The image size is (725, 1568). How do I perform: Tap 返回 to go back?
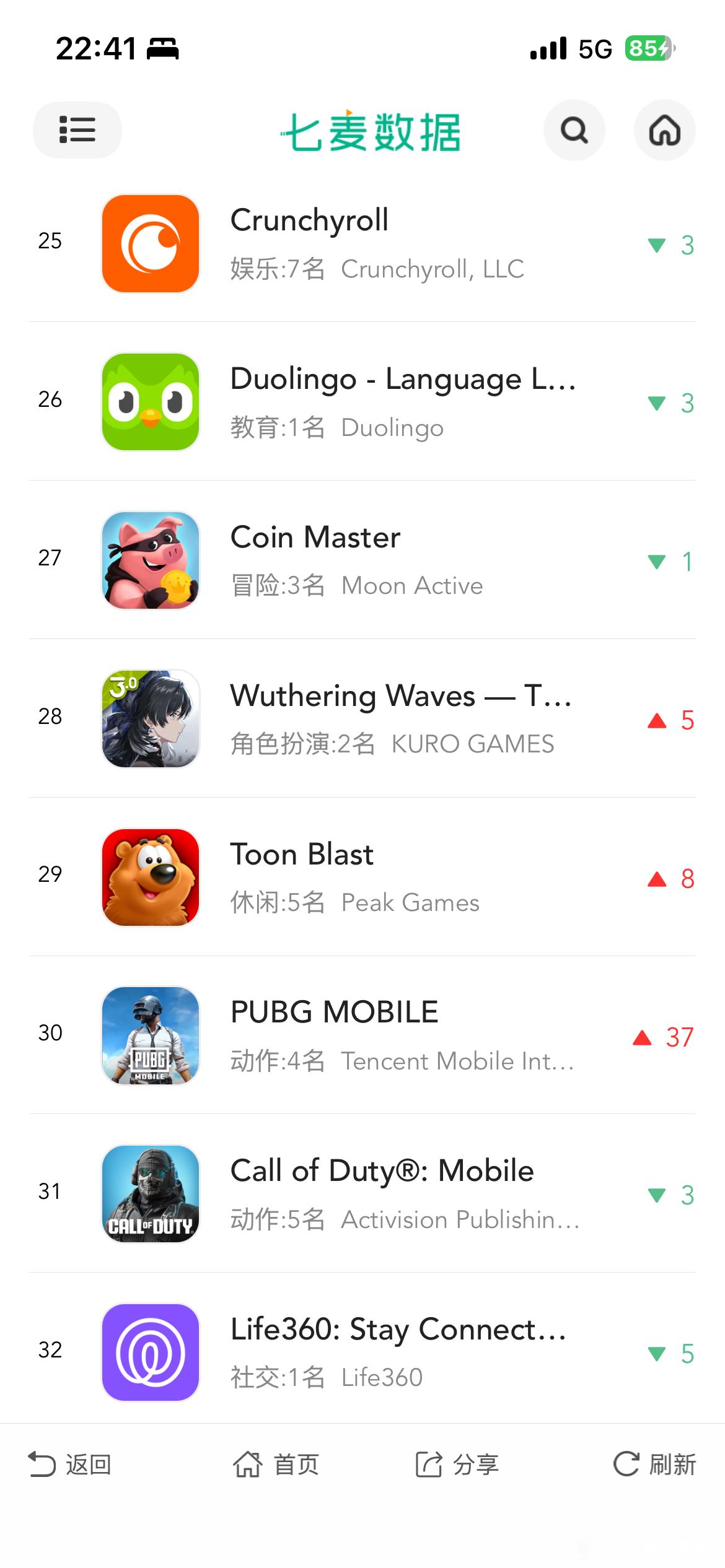pyautogui.click(x=70, y=1465)
